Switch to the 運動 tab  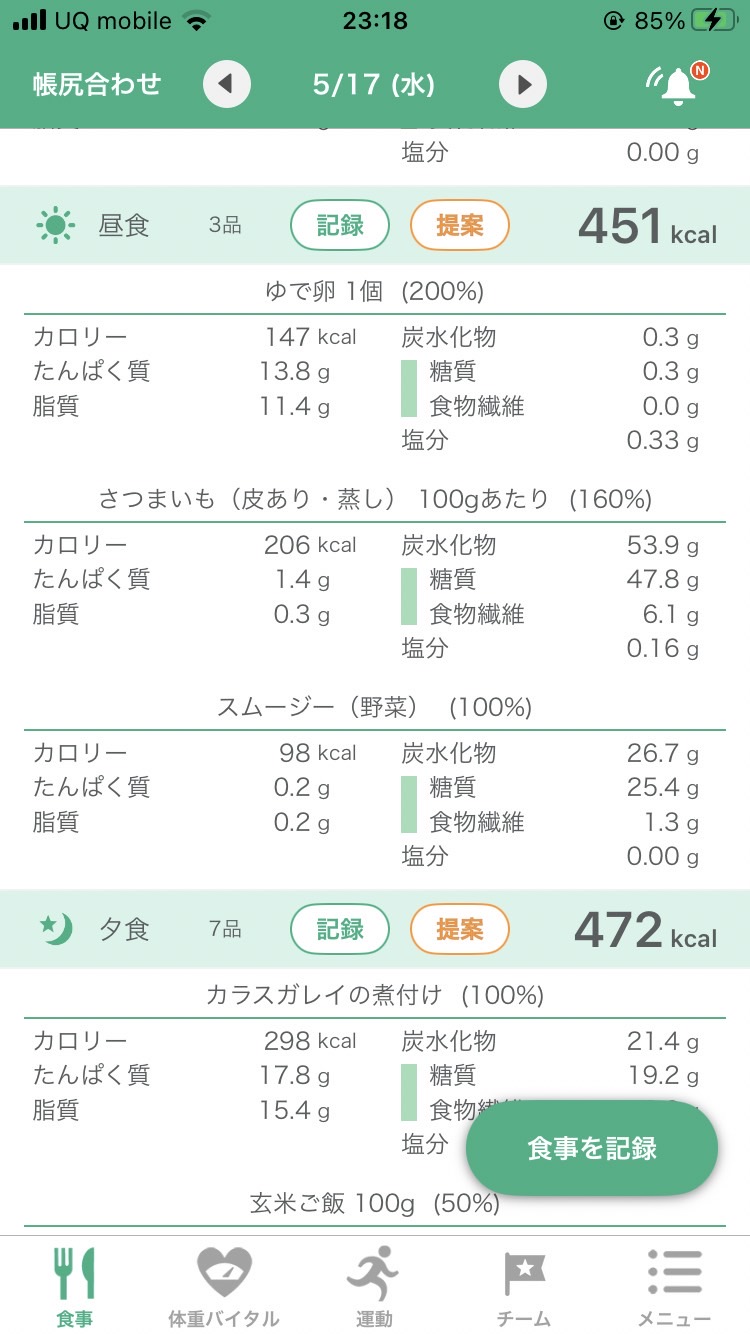point(374,1285)
